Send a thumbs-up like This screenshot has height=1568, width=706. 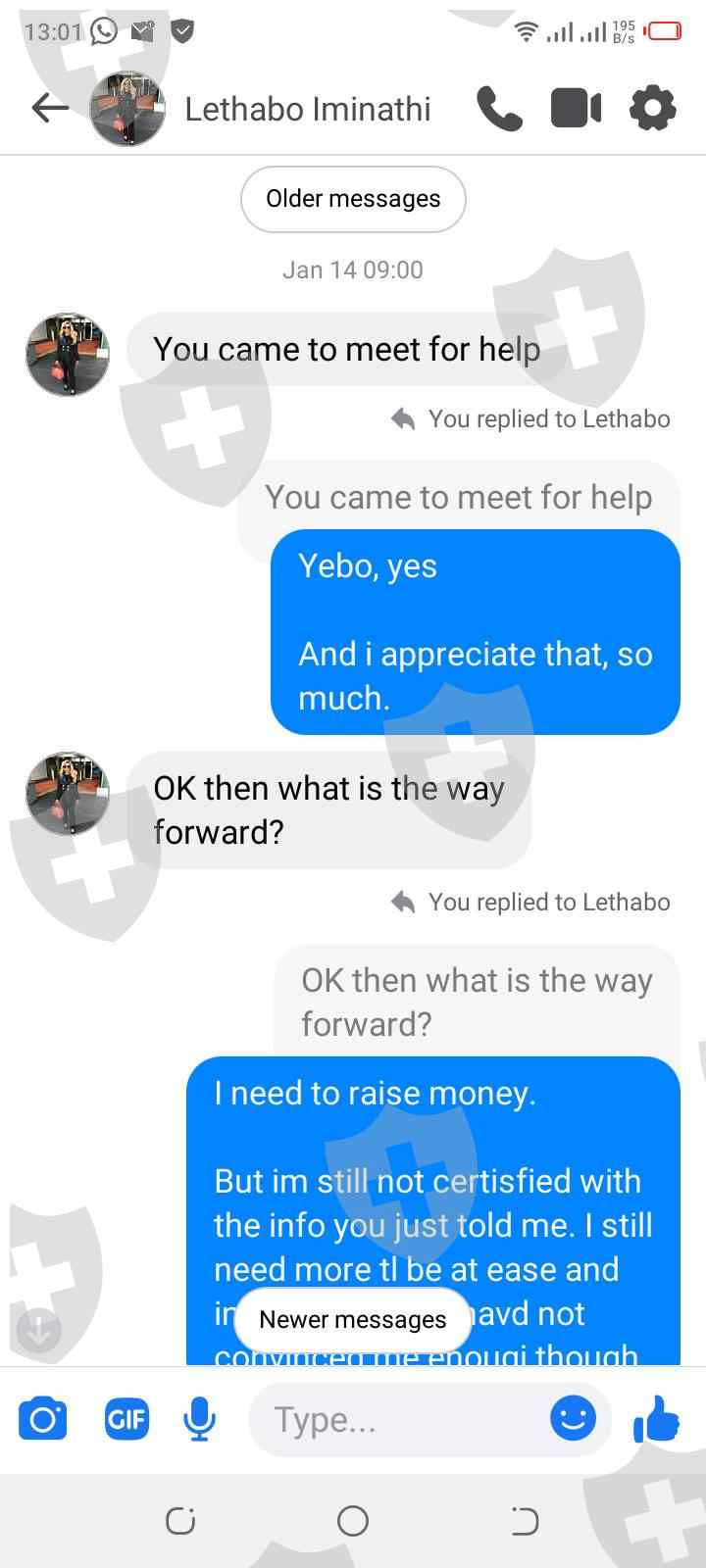coord(656,1418)
